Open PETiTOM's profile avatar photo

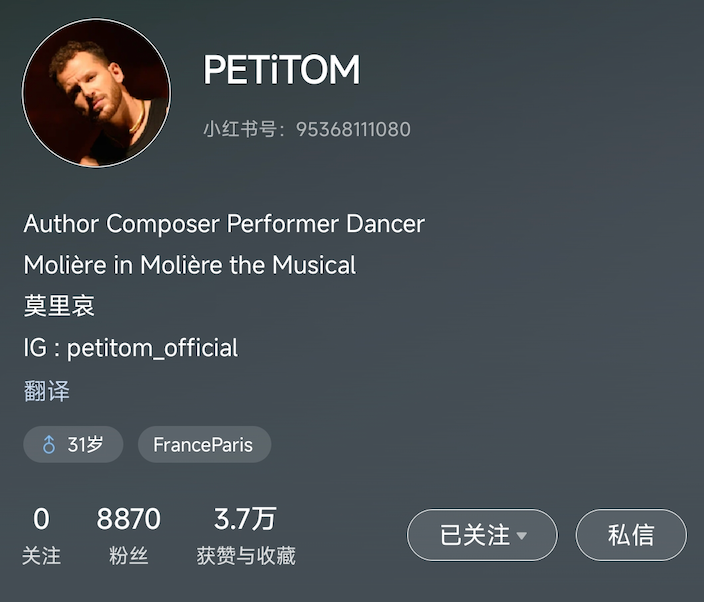click(97, 93)
